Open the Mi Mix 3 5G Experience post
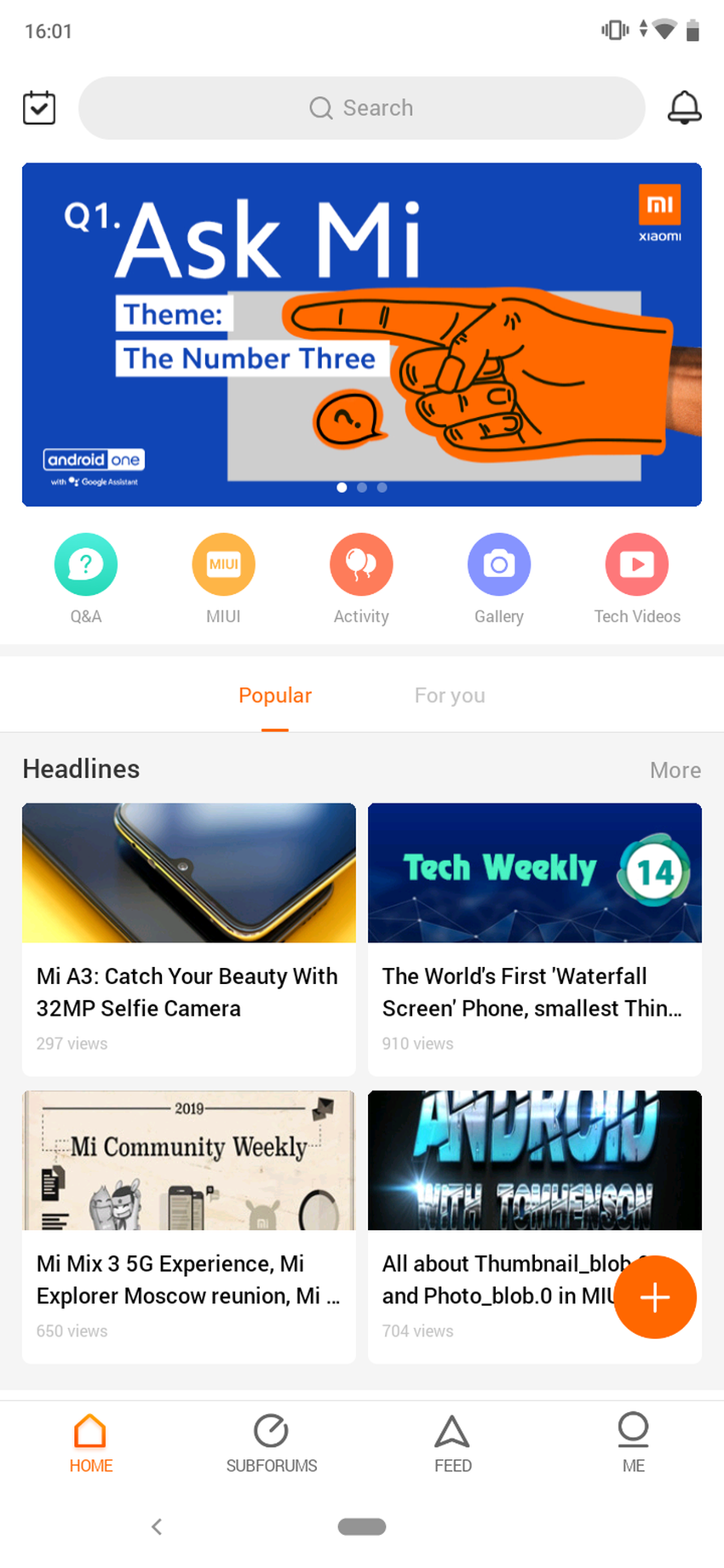 tap(188, 1226)
